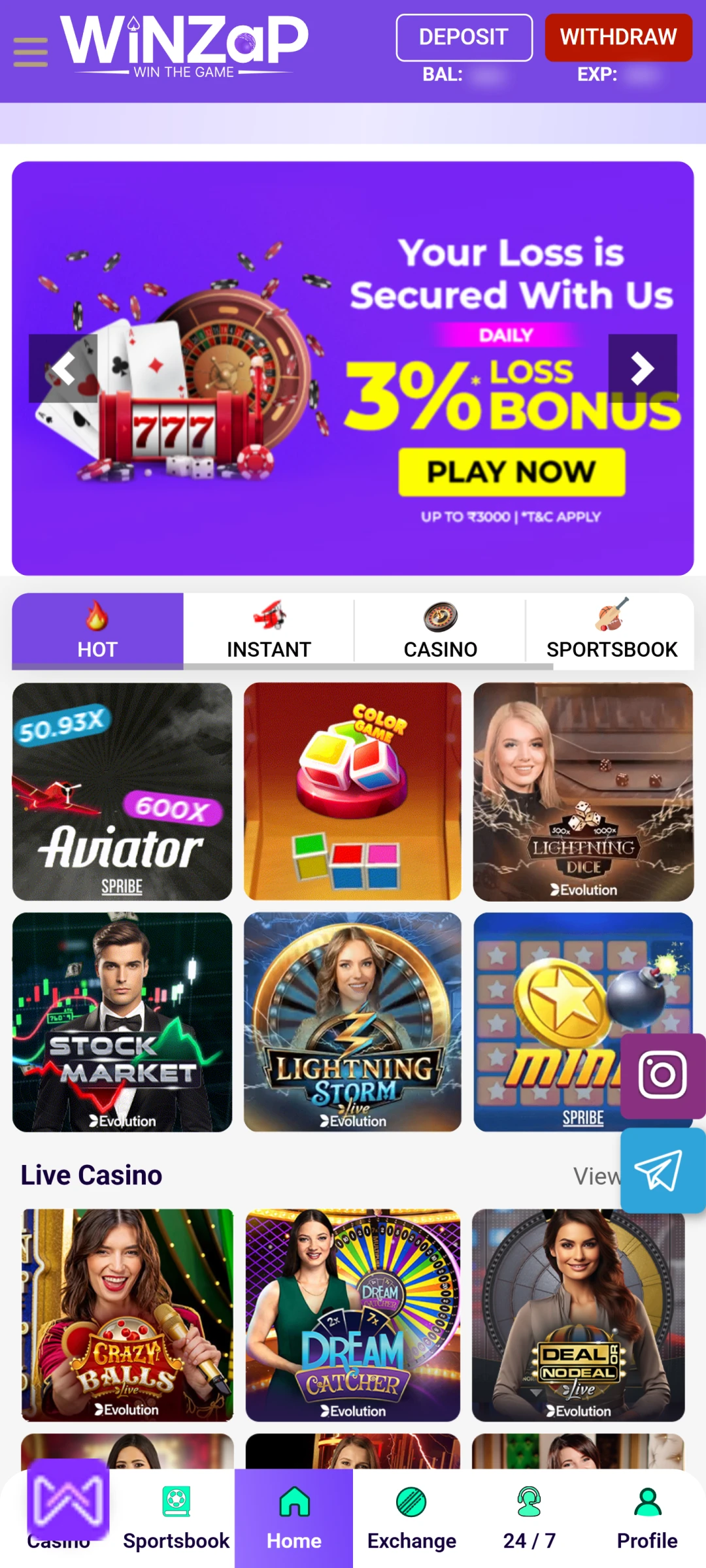
Task: Switch to the Casino category tab
Action: 440,630
